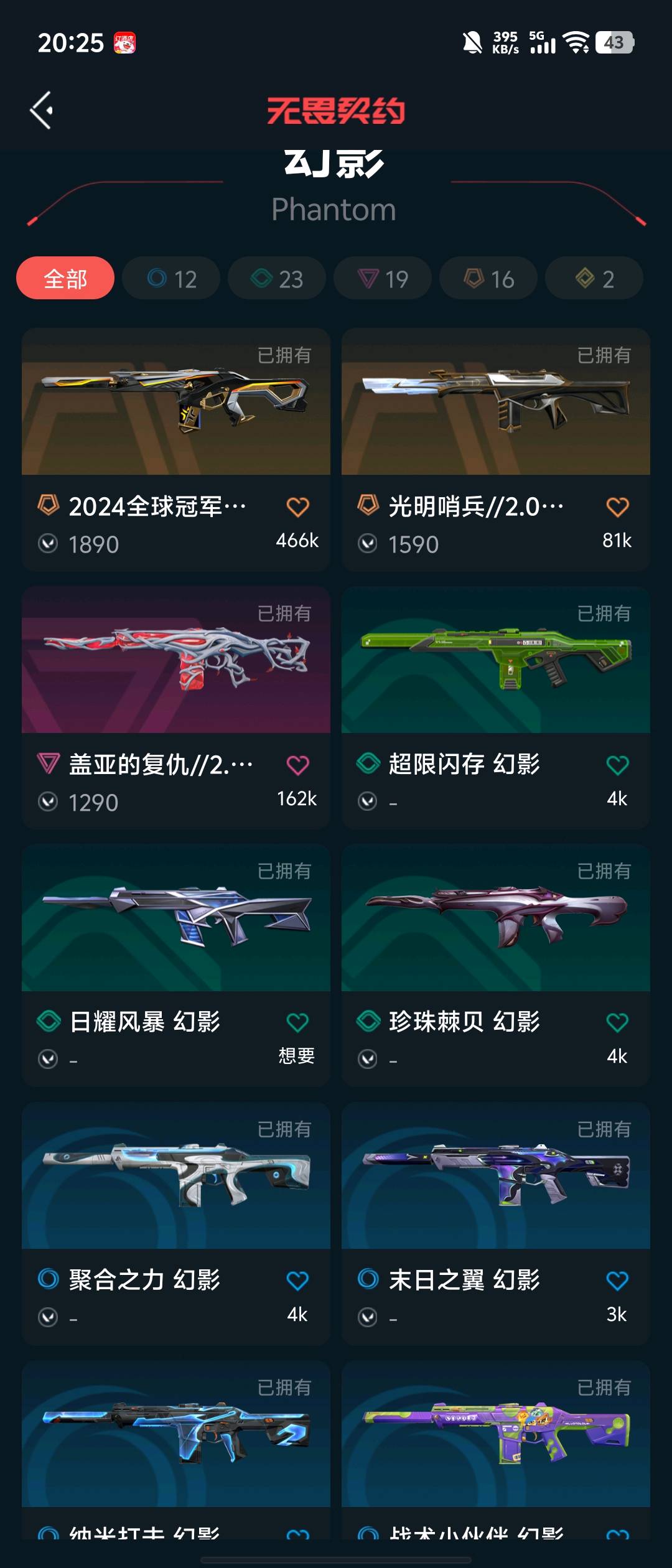Select the 全部 filter chip
Viewport: 672px width, 1568px height.
coord(65,278)
